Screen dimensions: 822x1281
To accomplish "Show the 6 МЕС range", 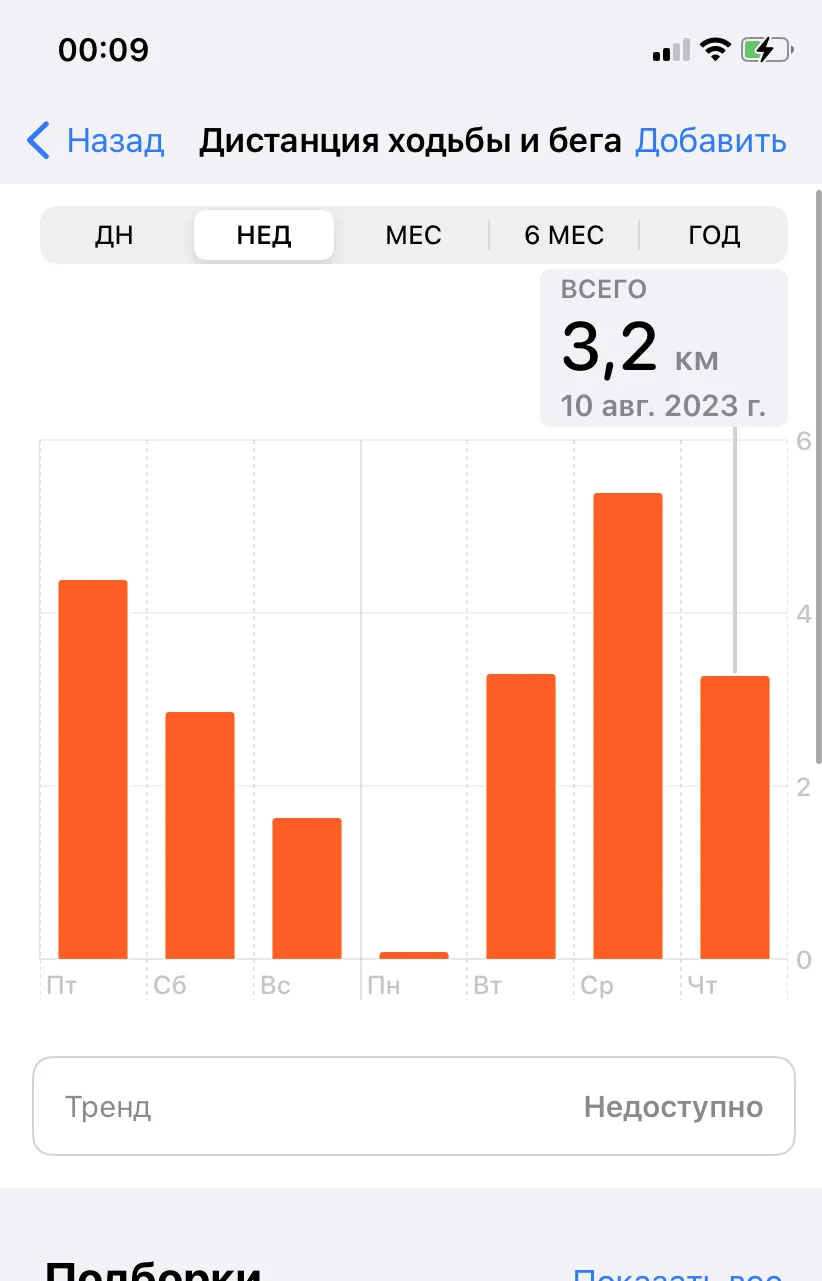I will click(x=564, y=235).
